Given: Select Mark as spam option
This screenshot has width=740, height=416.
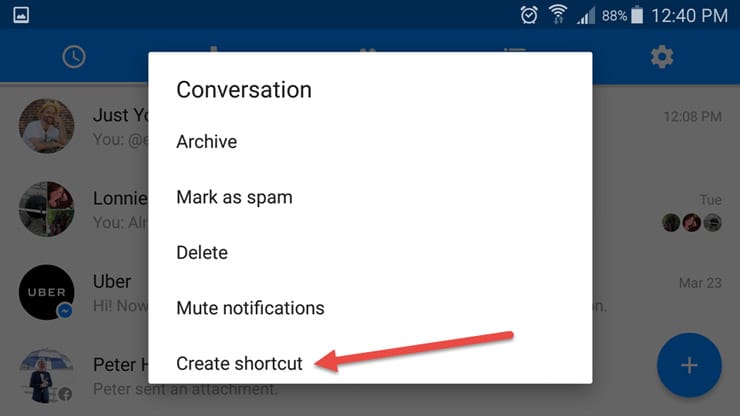Looking at the screenshot, I should (234, 197).
